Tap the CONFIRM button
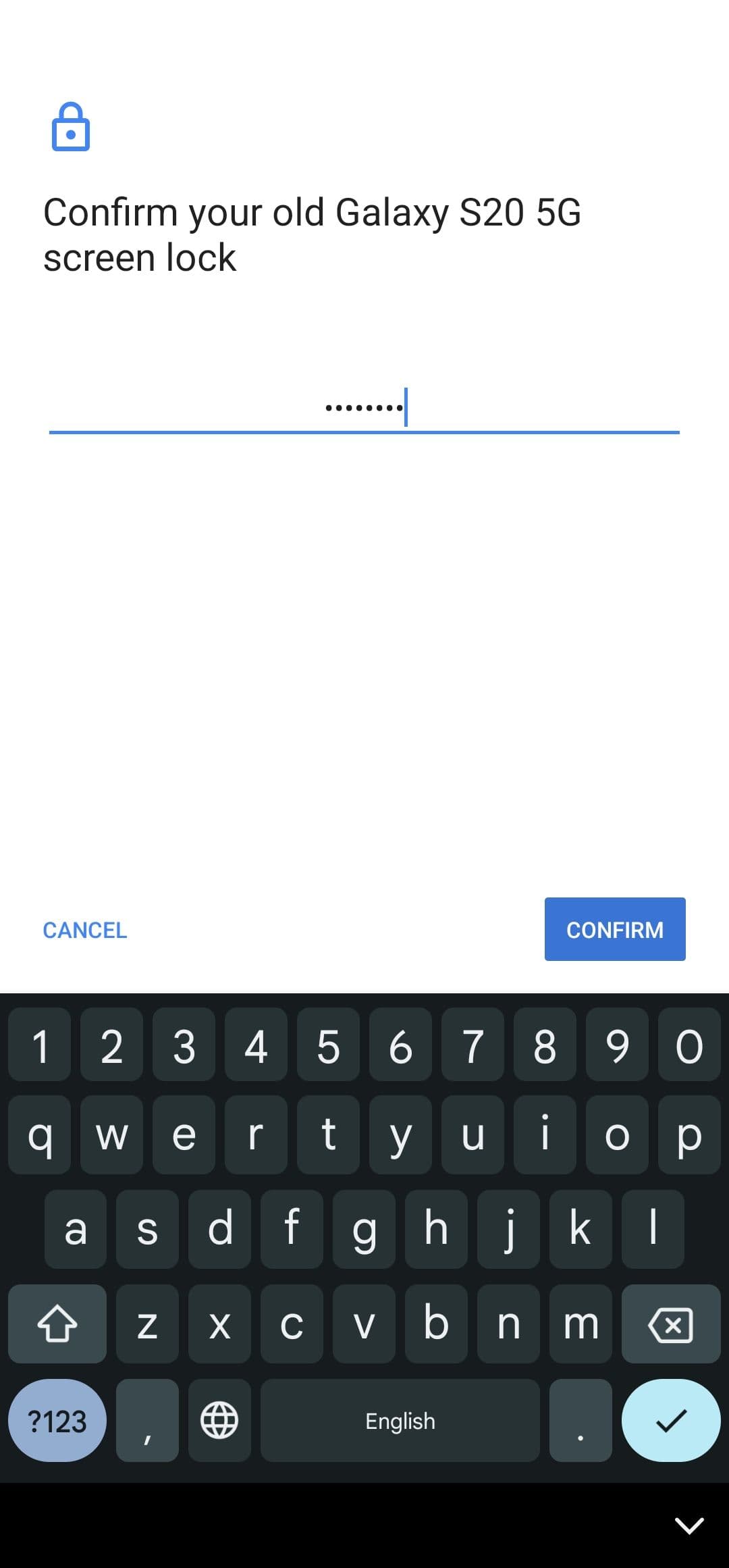The image size is (729, 1568). pyautogui.click(x=614, y=929)
